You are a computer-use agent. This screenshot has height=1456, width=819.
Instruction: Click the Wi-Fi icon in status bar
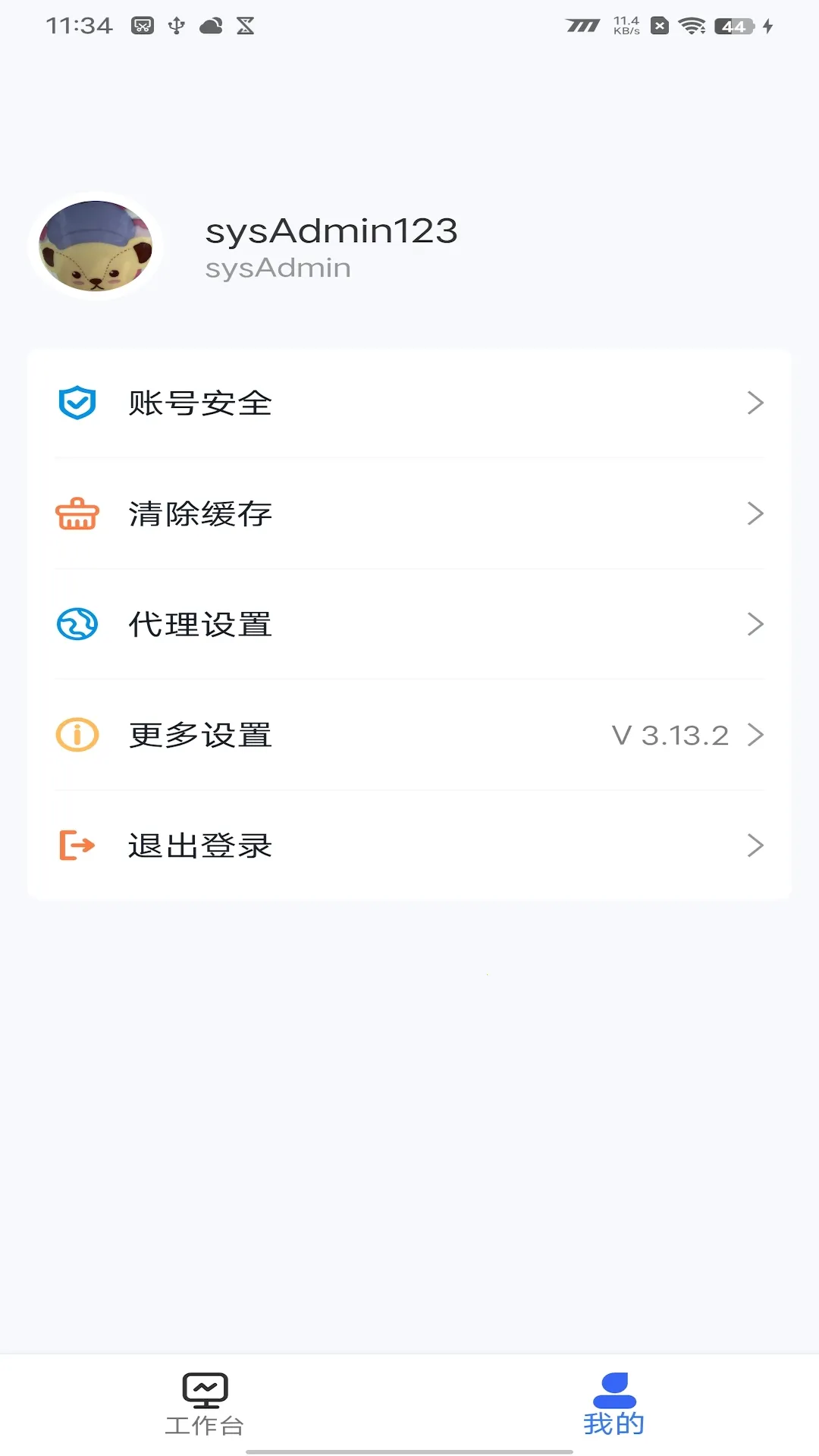point(691,24)
